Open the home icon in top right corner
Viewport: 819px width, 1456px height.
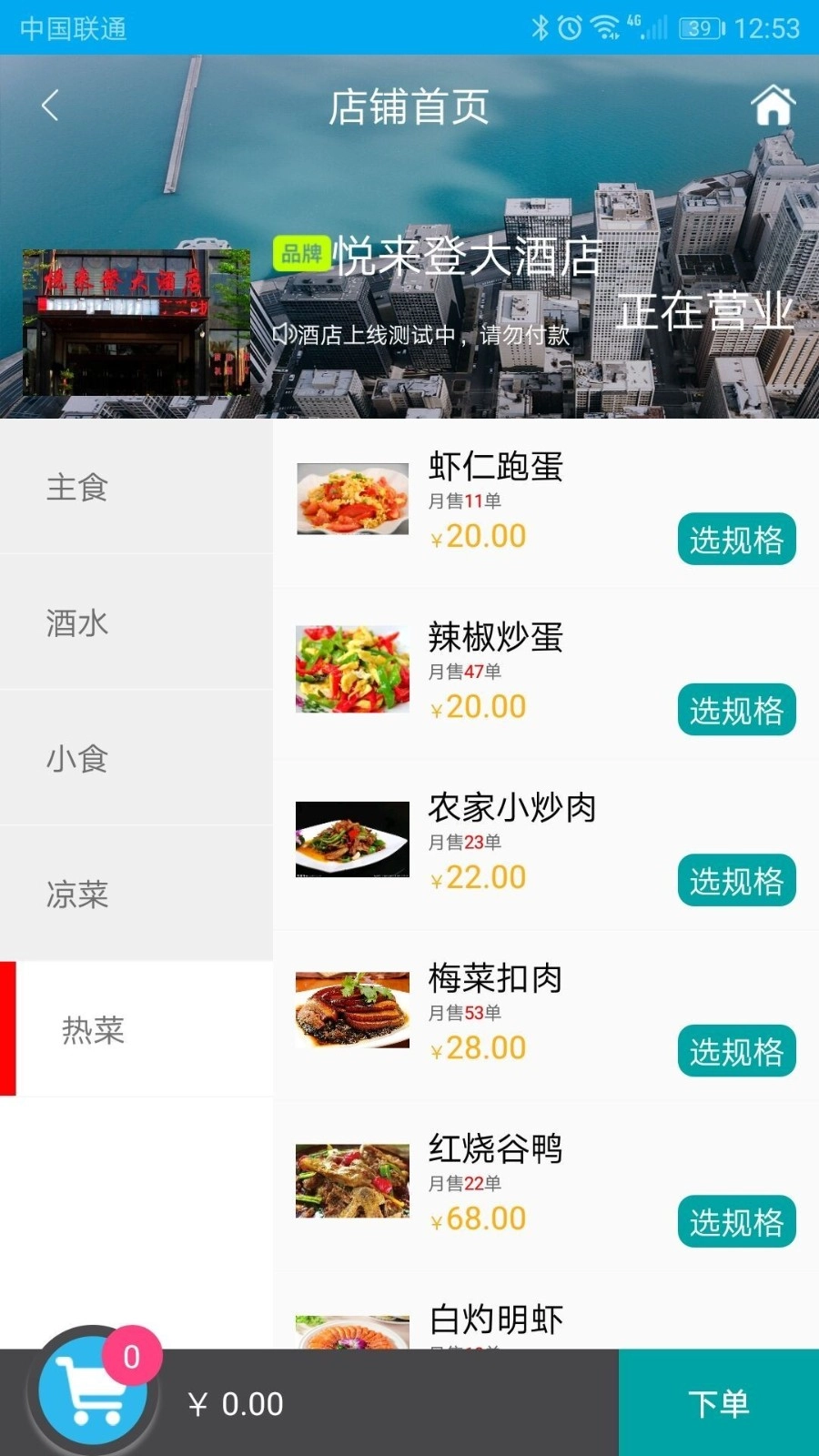(x=773, y=106)
